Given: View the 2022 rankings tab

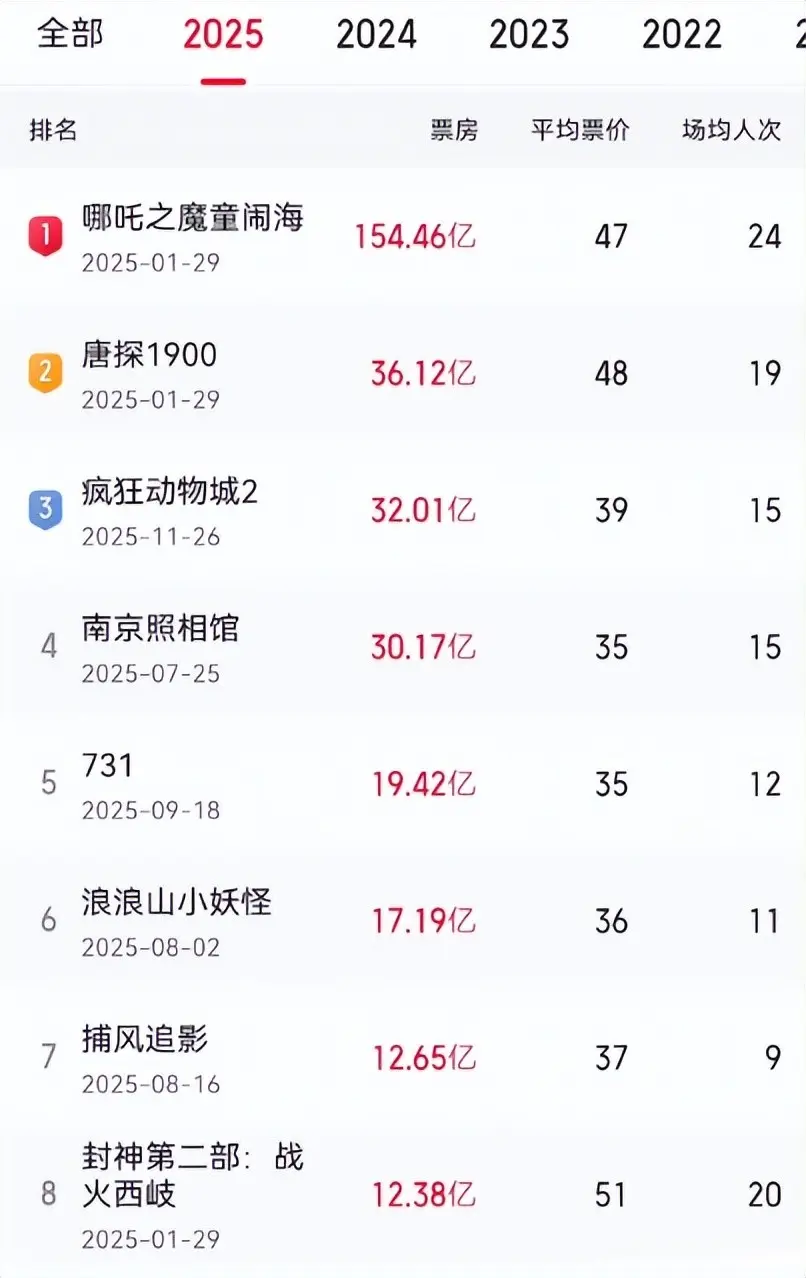Looking at the screenshot, I should [x=682, y=36].
